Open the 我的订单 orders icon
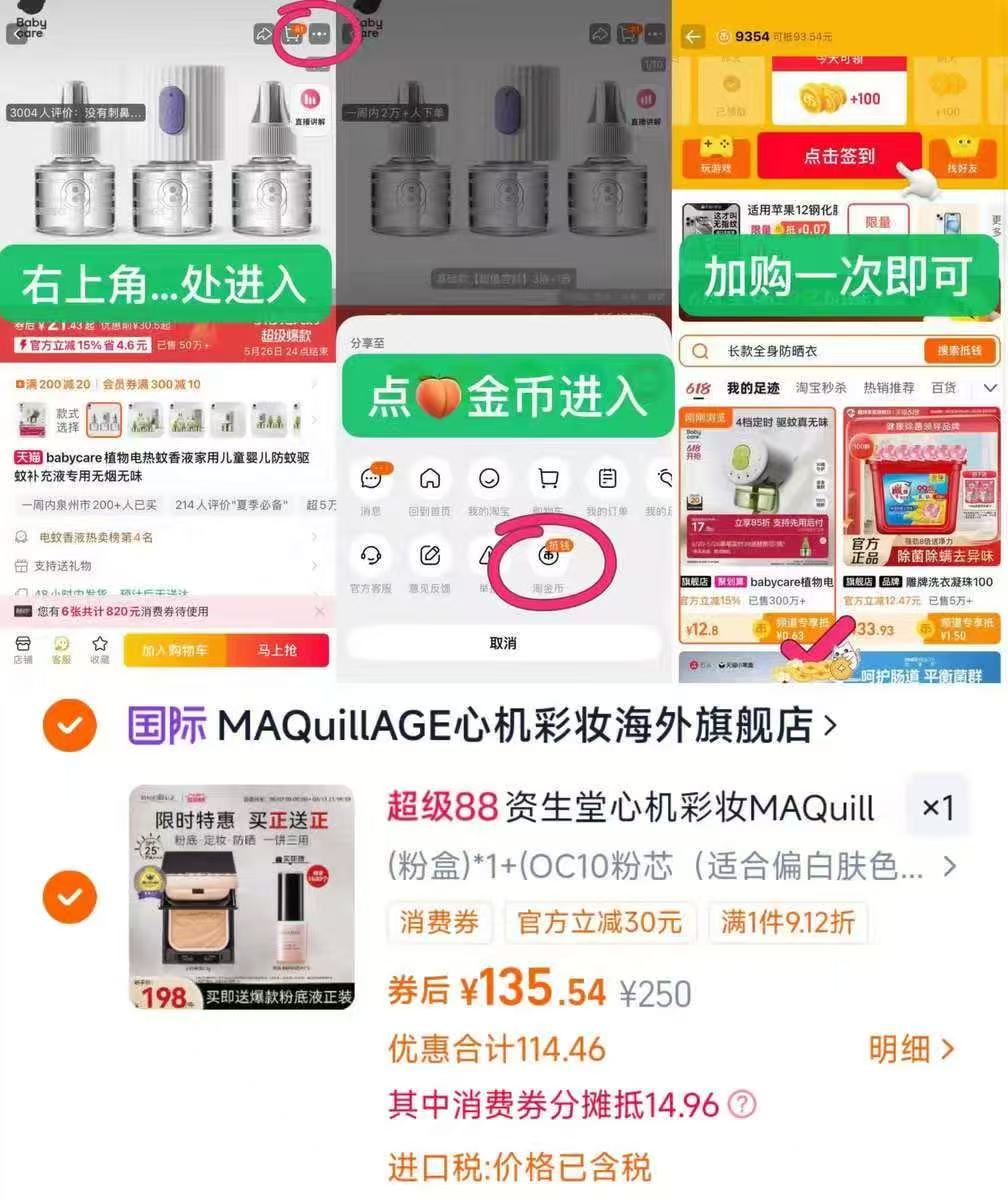 click(605, 478)
